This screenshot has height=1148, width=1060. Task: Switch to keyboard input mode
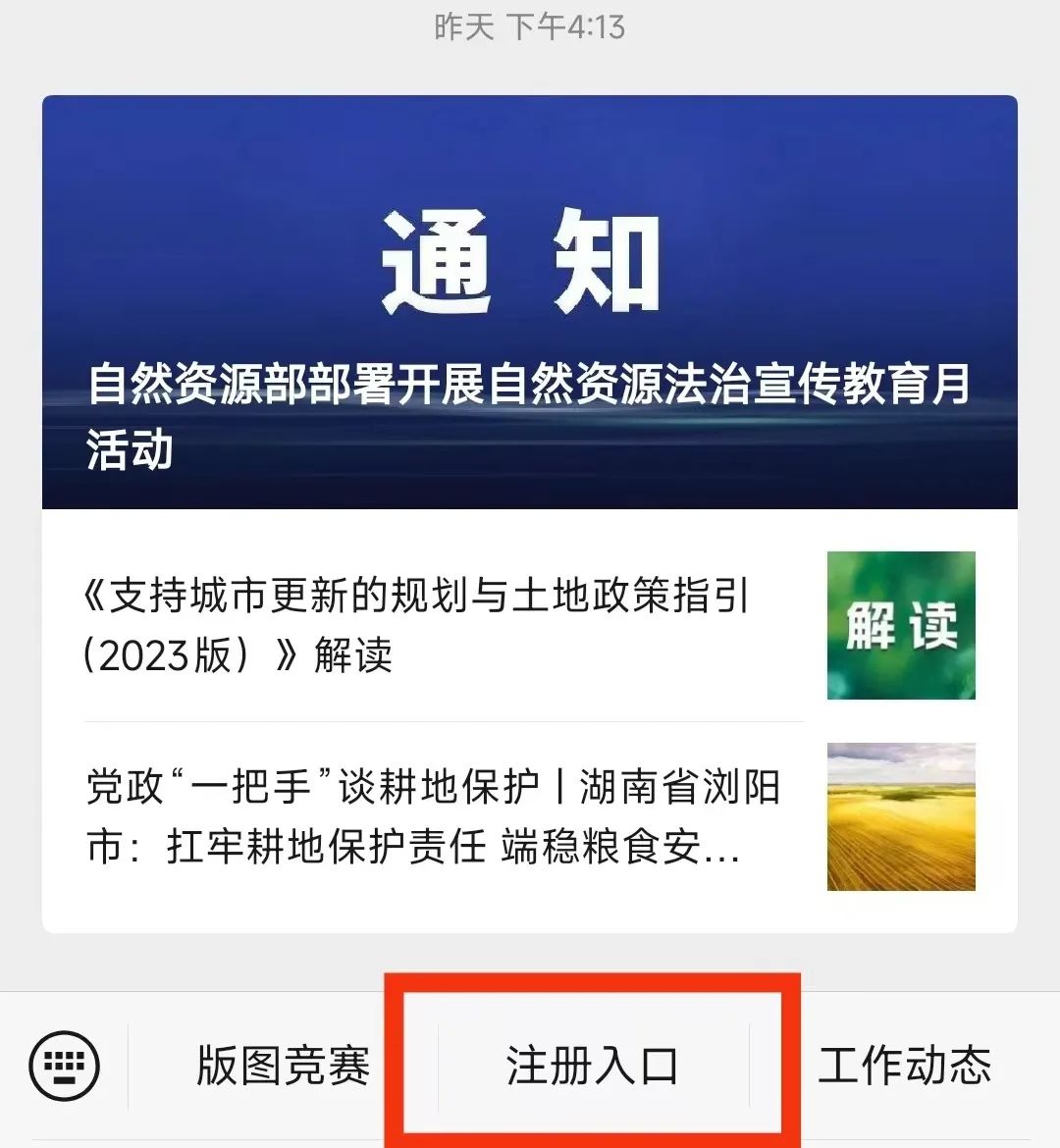click(x=65, y=1066)
